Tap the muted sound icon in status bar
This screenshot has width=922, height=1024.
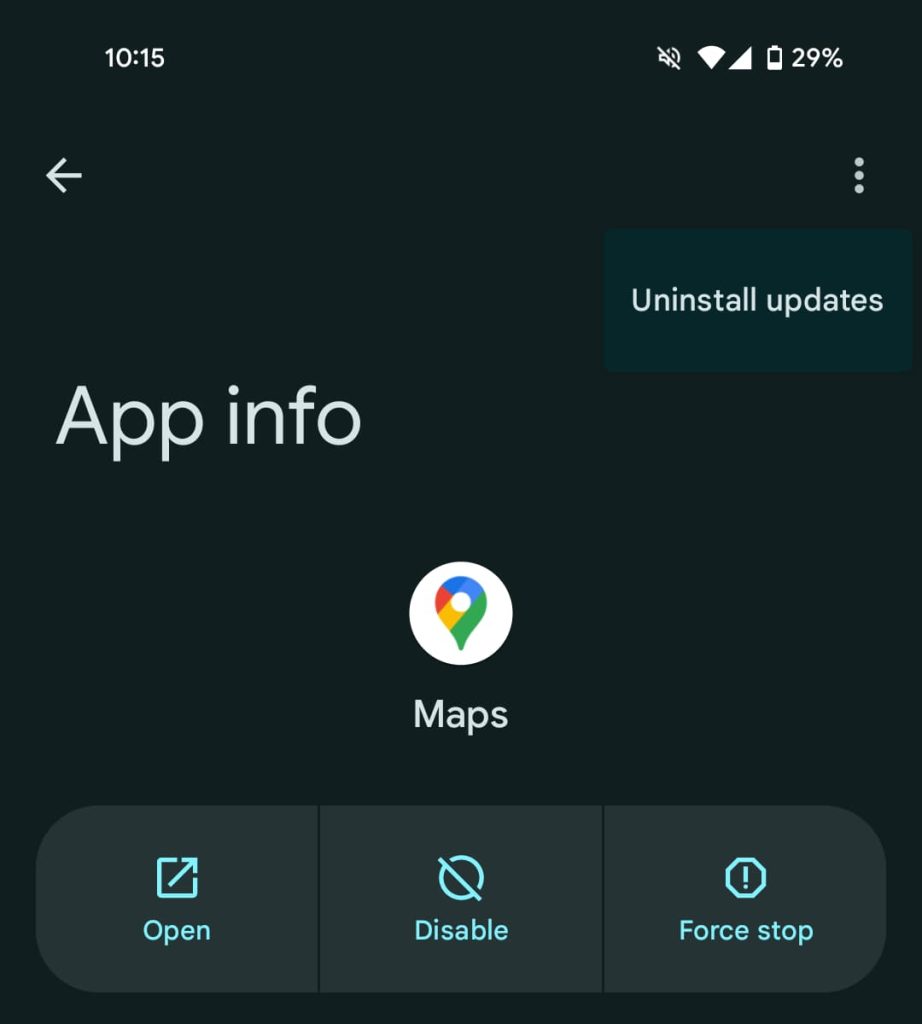coord(668,58)
